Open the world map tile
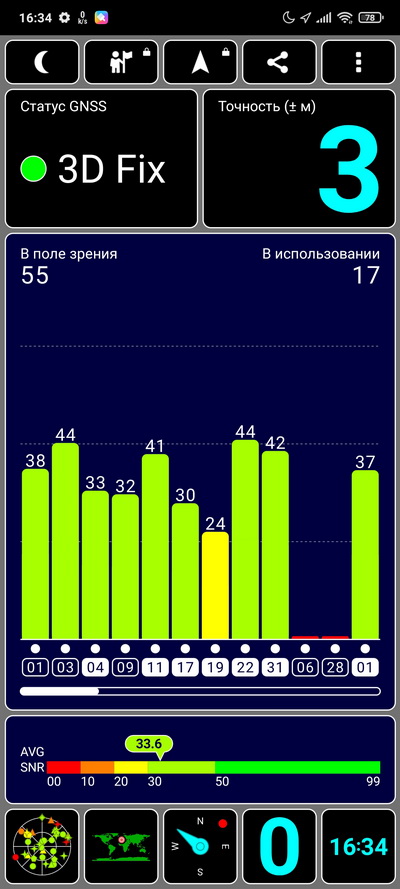The image size is (400, 889). pos(121,846)
